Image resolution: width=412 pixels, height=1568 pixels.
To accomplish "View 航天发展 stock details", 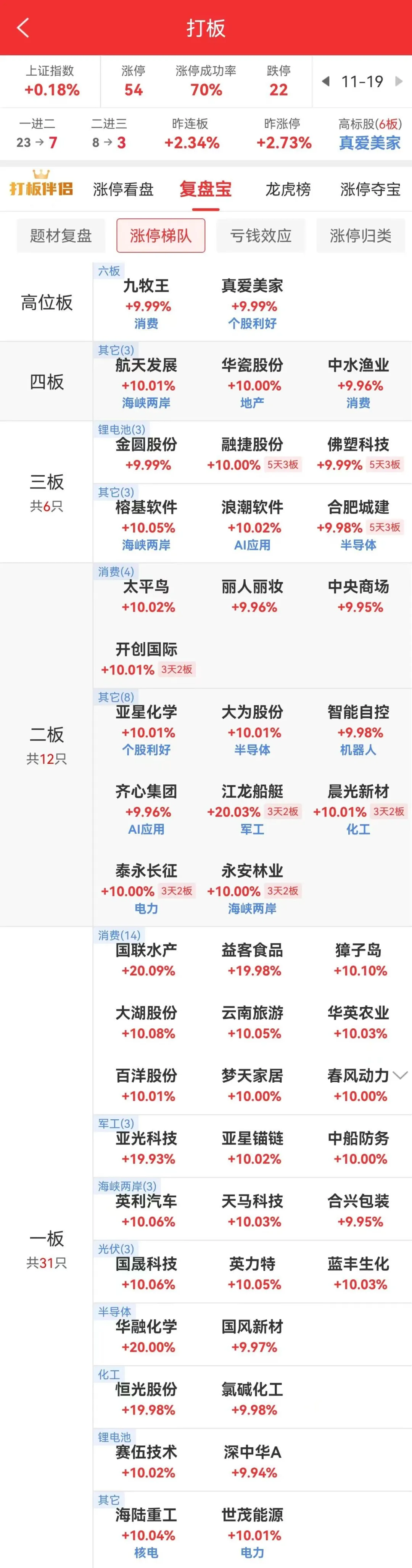I will [146, 375].
